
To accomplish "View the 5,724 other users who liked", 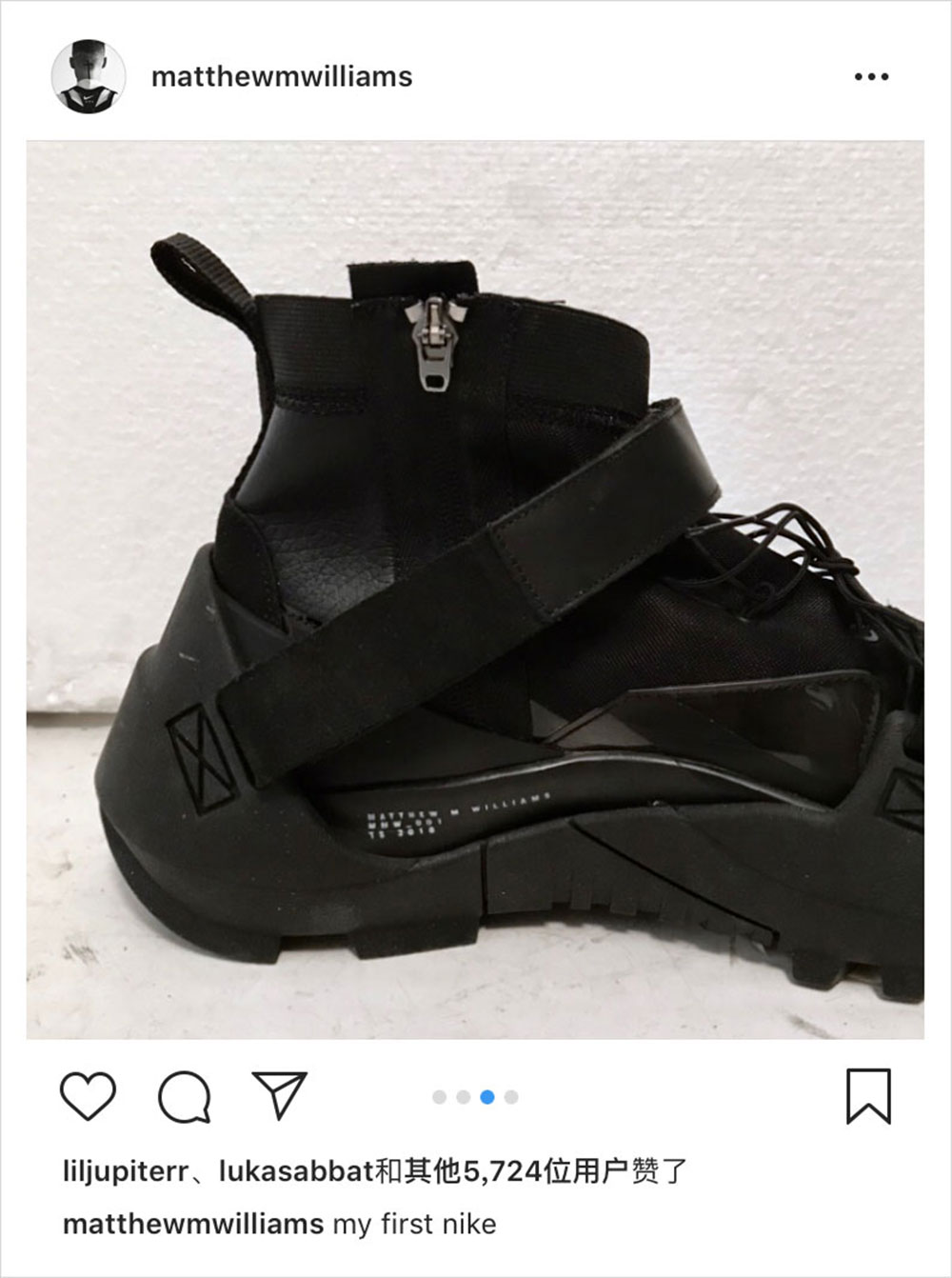I will [x=533, y=1171].
